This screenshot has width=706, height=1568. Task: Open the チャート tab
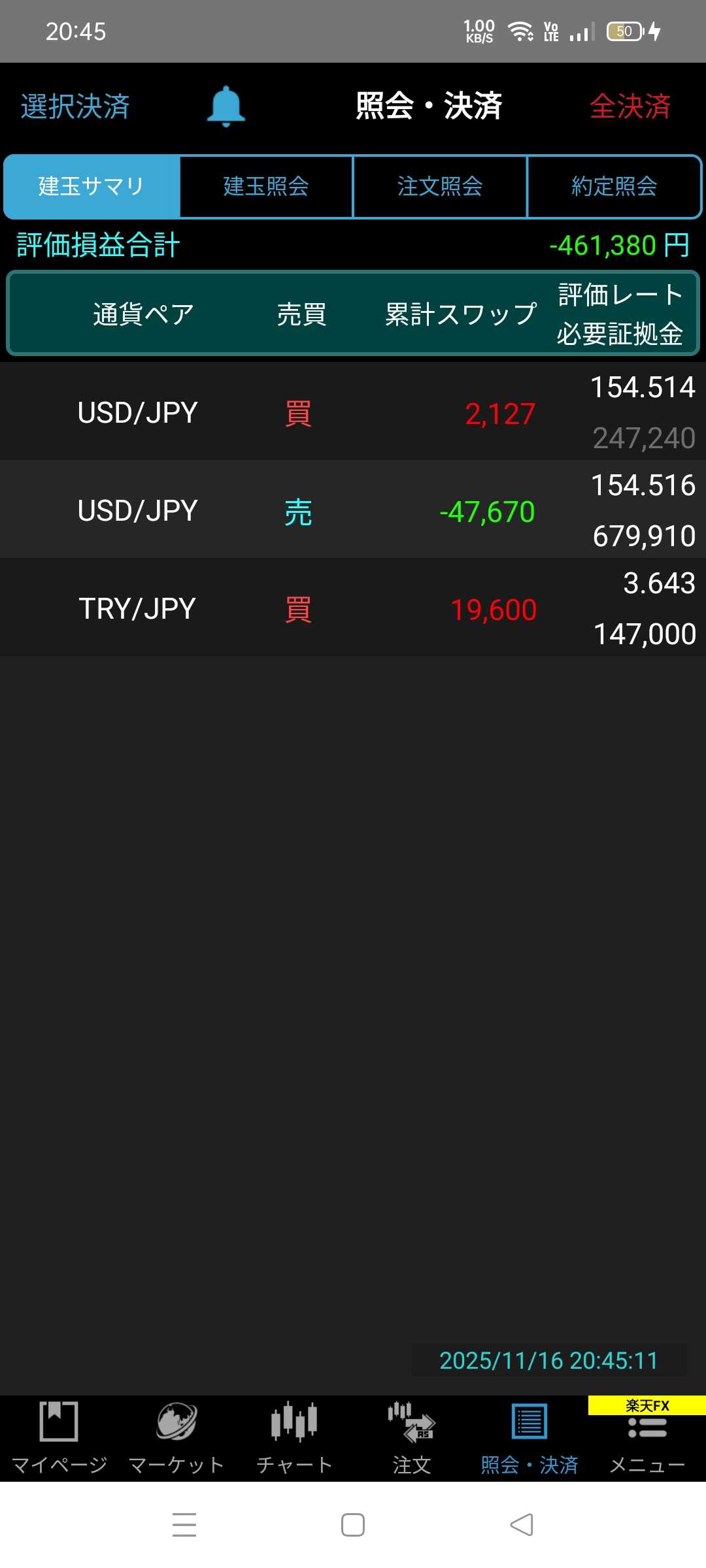click(x=294, y=1439)
